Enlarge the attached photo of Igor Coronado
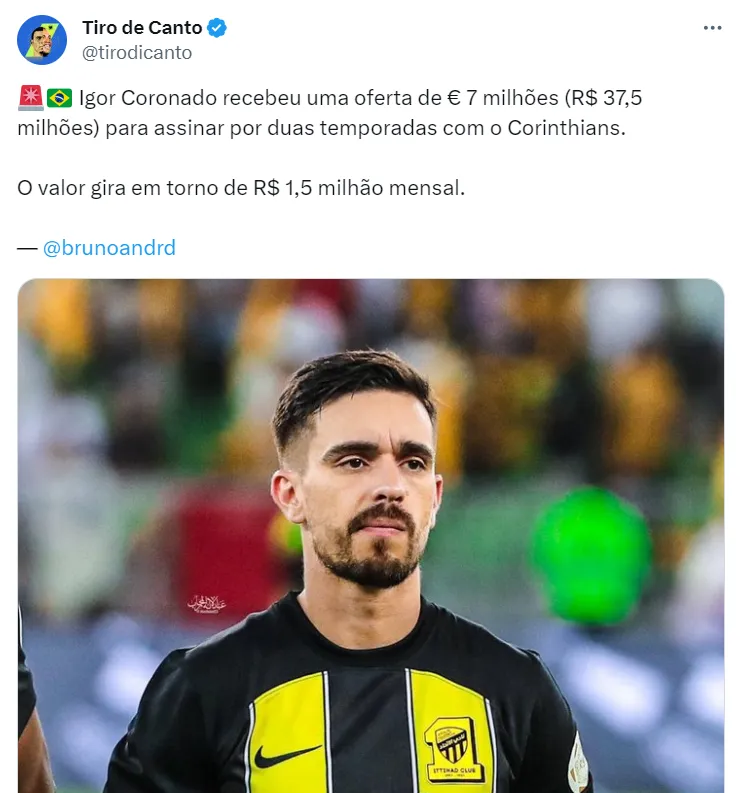Image resolution: width=741 pixels, height=793 pixels. pyautogui.click(x=370, y=535)
